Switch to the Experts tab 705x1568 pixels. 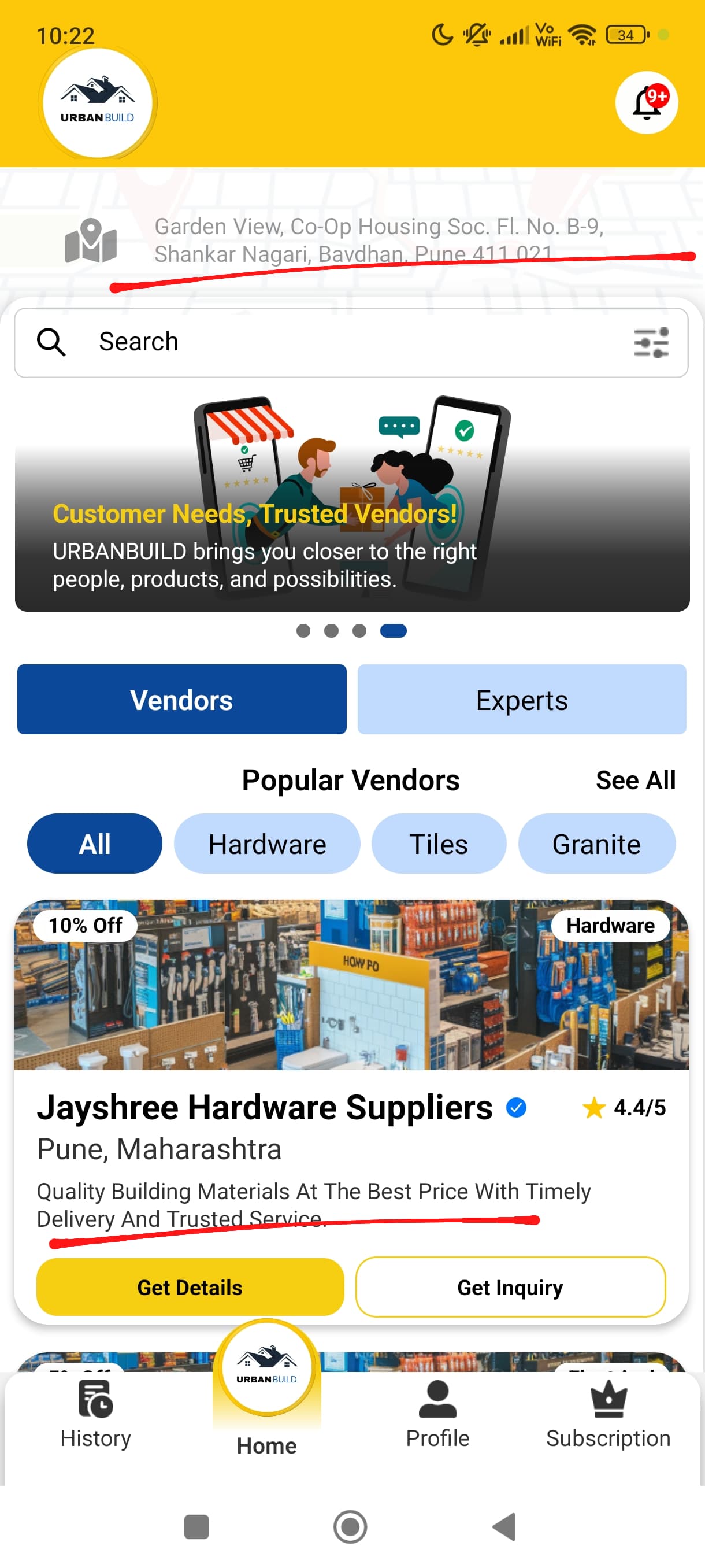[521, 700]
